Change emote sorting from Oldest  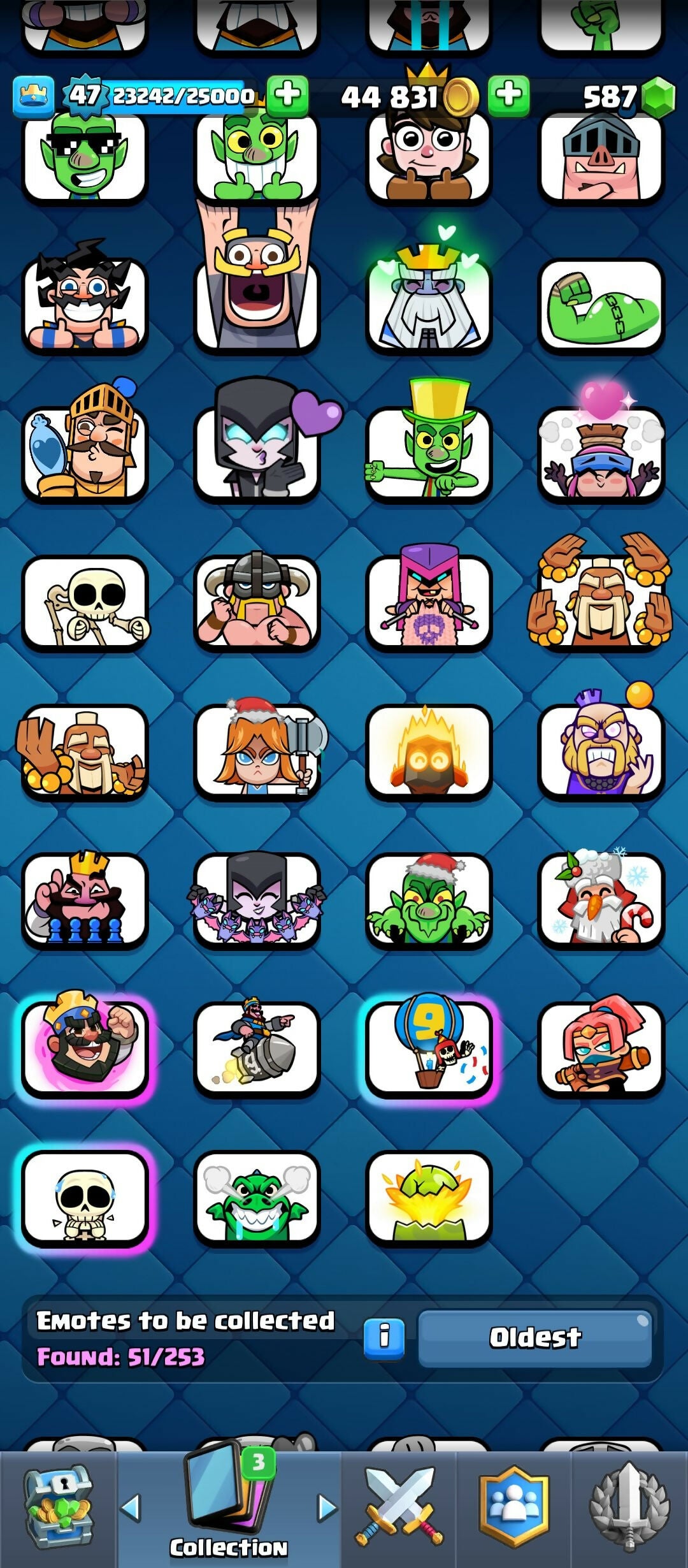(534, 1337)
